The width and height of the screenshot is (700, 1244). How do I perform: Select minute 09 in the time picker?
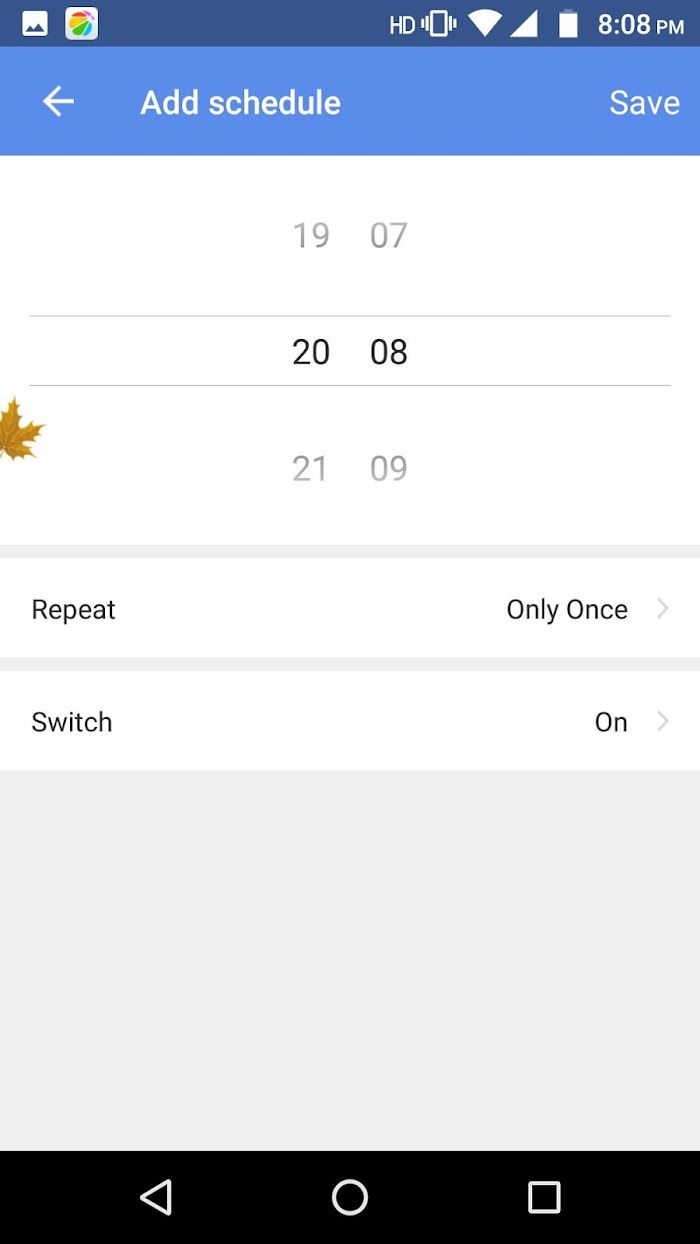click(389, 468)
